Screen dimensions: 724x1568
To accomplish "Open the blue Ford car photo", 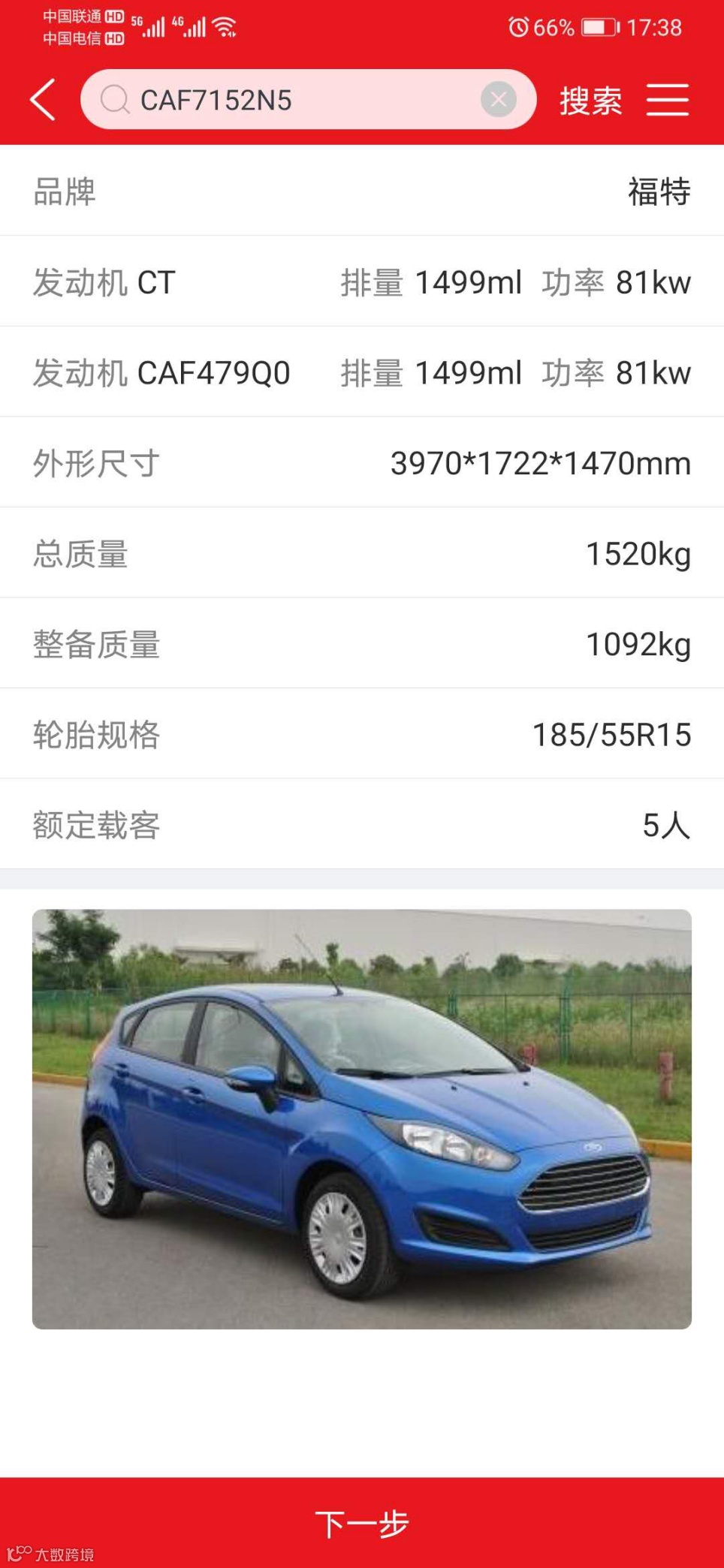I will point(361,1118).
